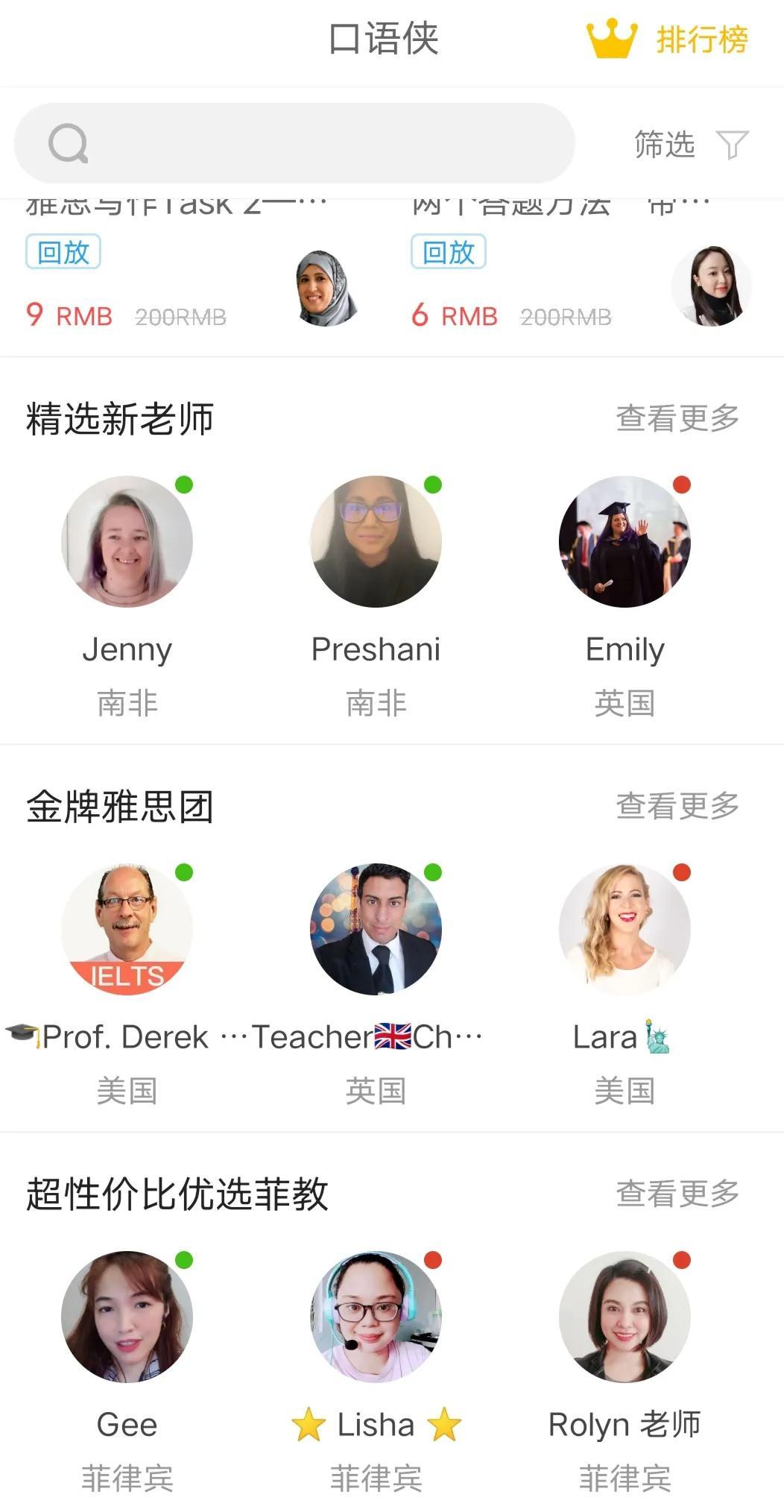Open Preshani's teacher profile photo
This screenshot has width=784, height=1512.
pyautogui.click(x=376, y=543)
